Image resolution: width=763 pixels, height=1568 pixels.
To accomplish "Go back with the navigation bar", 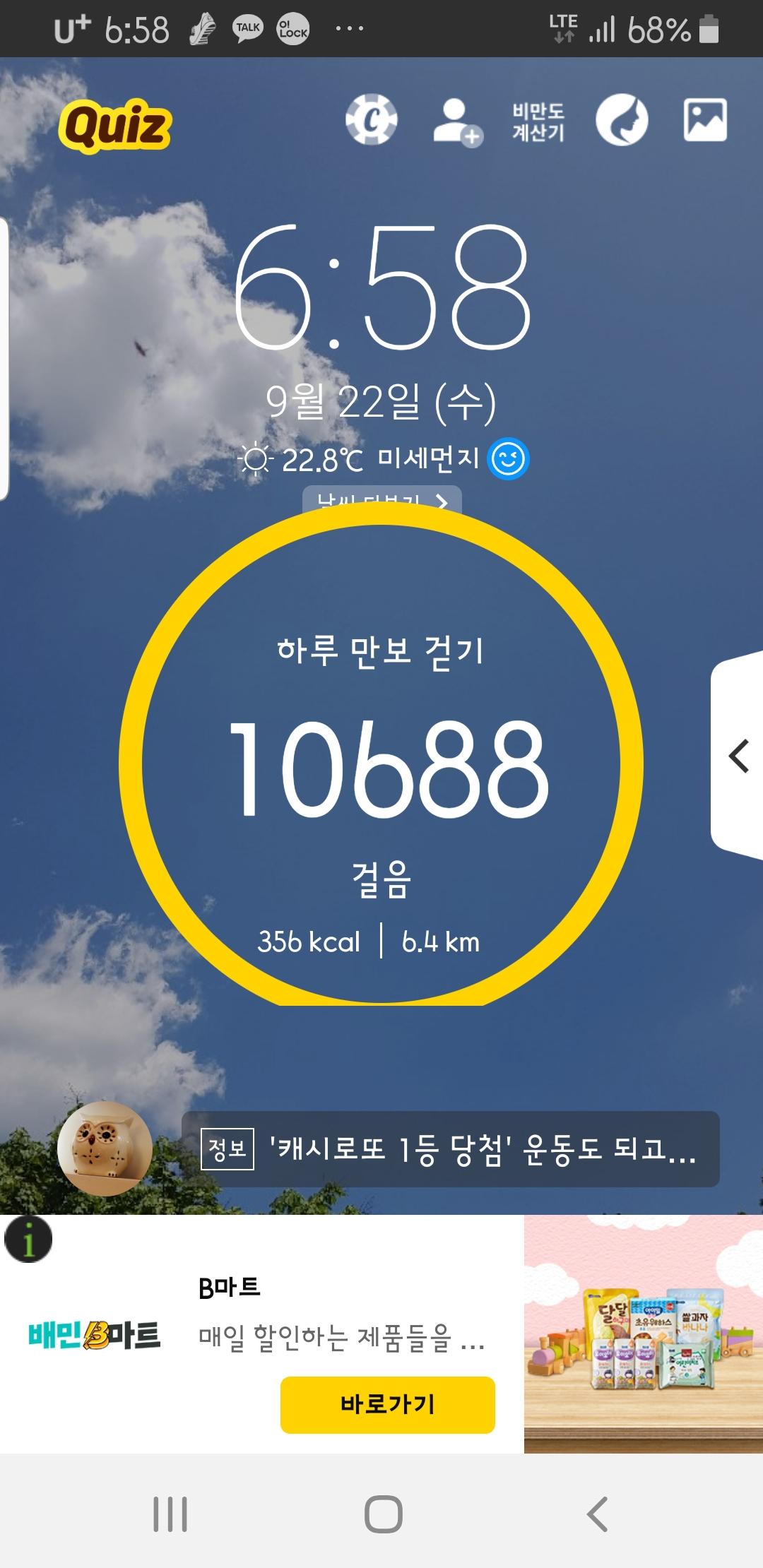I will [597, 1514].
